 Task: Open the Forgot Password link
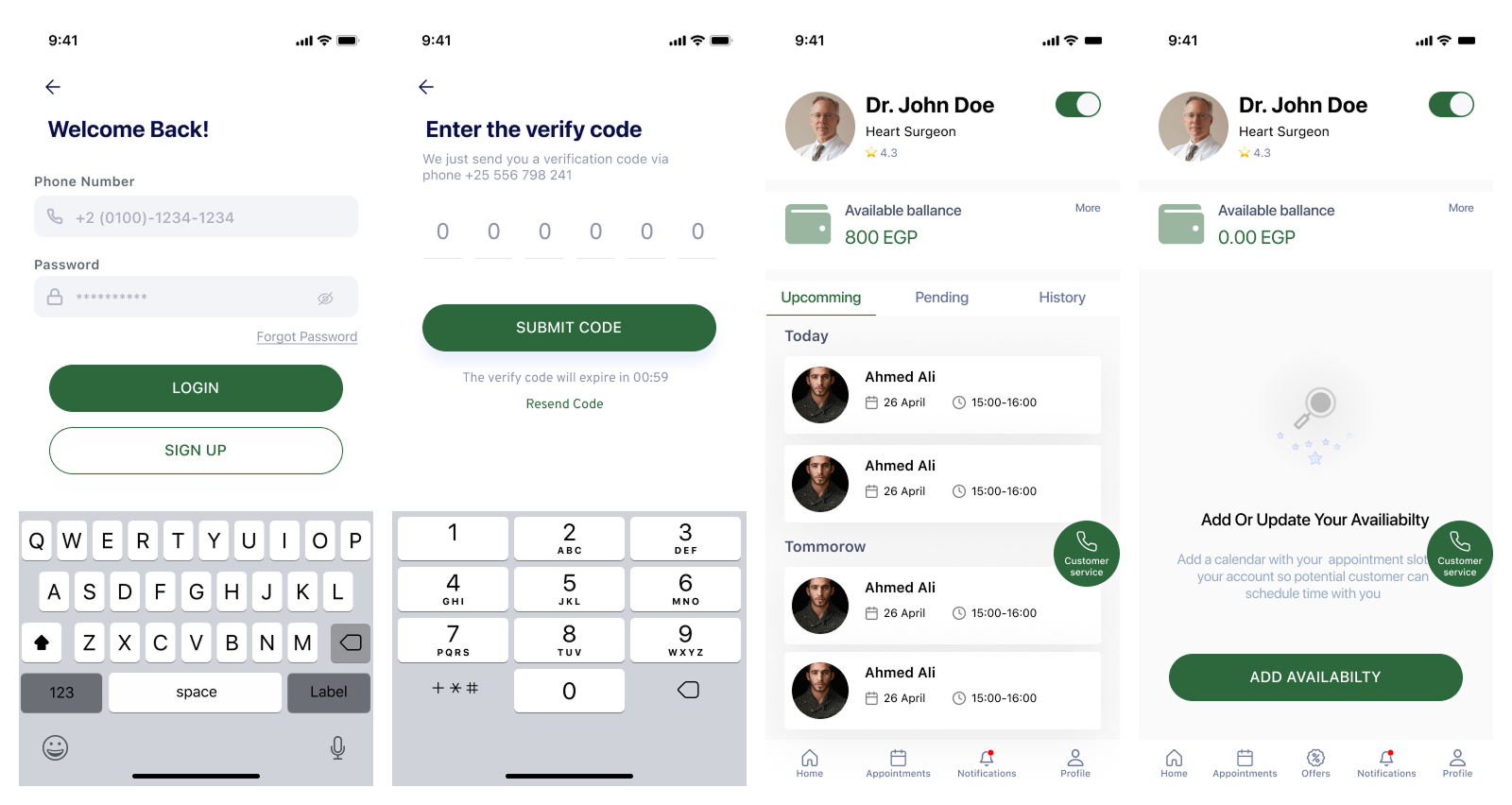(307, 336)
